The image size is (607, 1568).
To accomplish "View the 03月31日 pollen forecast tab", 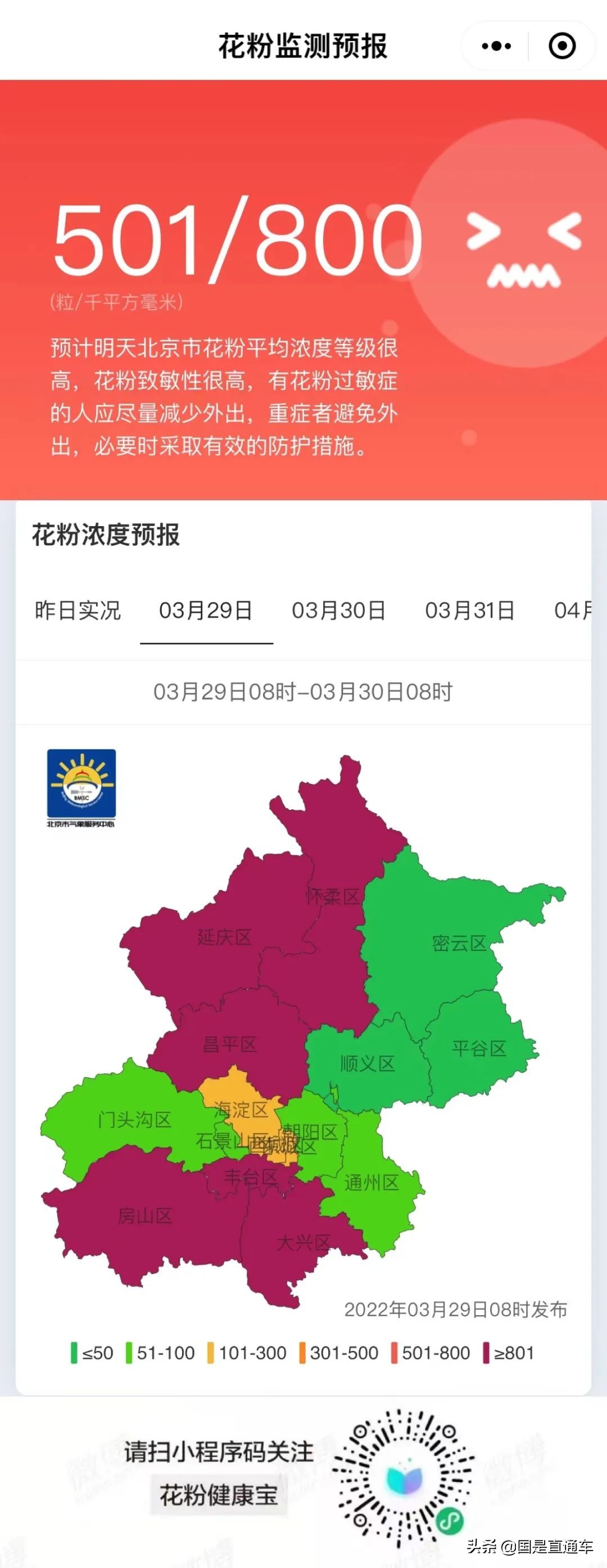I will (470, 610).
